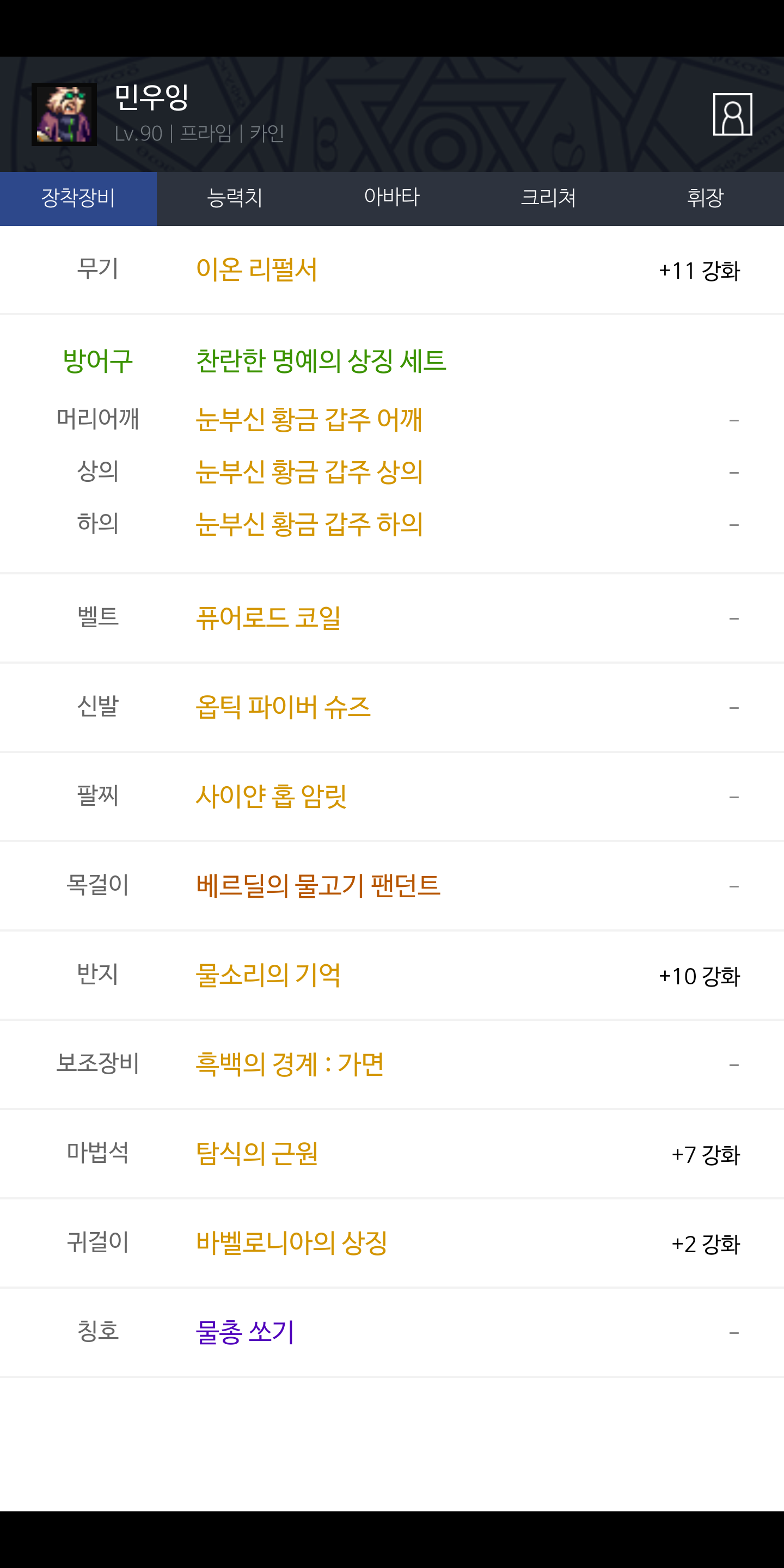784x1568 pixels.
Task: Open 눈부신 황금 갑주 상의 item
Action: click(x=309, y=471)
